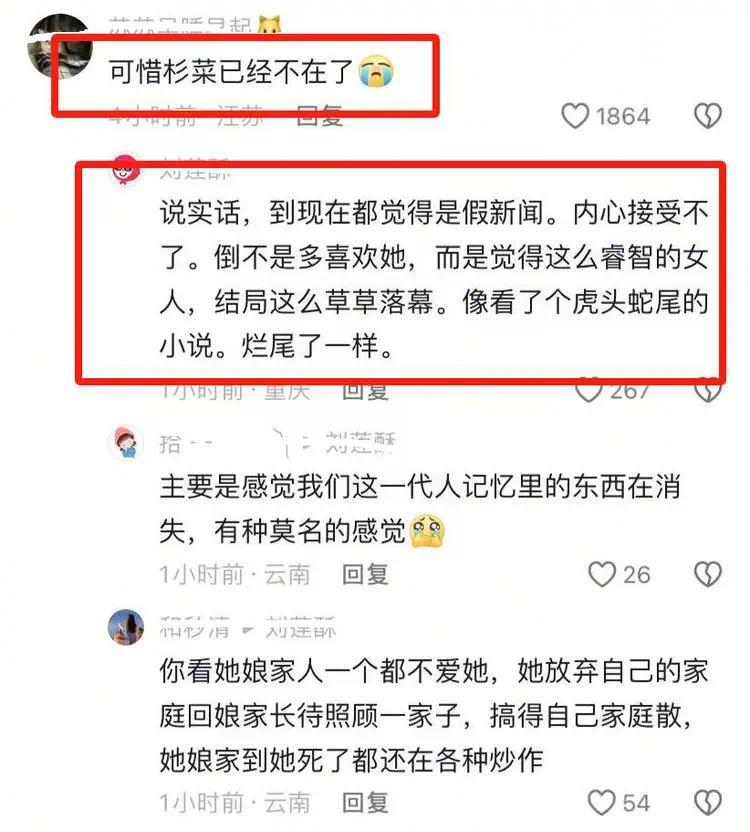
Task: Dislike the comment with 26 likes
Action: 708,574
